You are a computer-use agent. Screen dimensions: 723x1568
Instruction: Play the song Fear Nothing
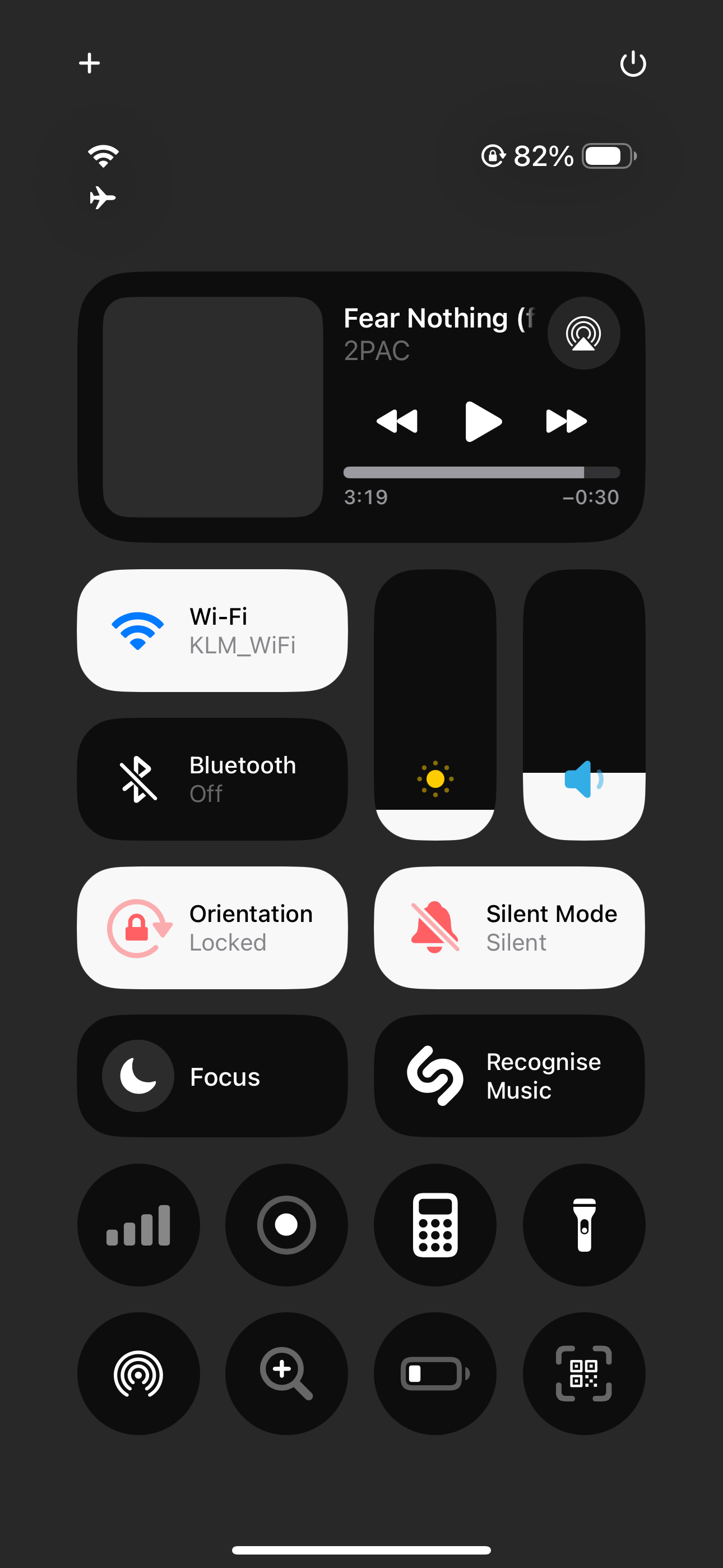(483, 421)
